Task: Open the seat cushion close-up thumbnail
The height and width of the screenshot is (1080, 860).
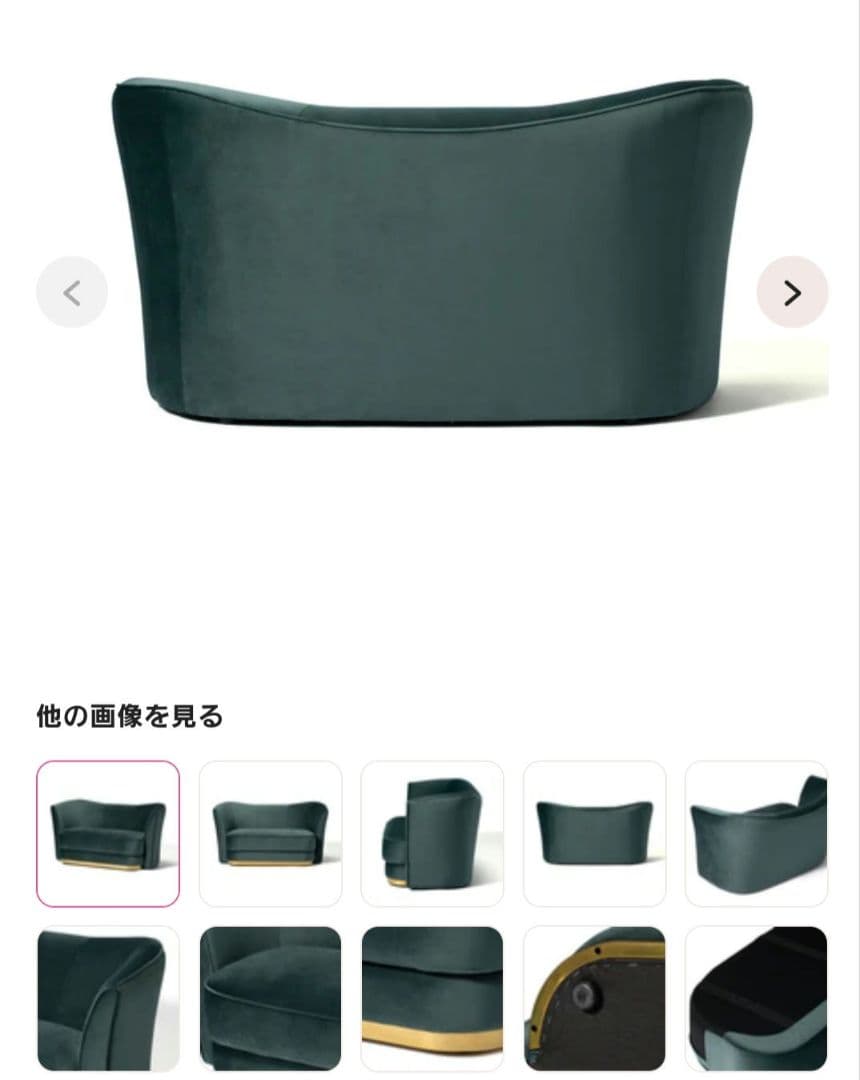Action: click(270, 998)
